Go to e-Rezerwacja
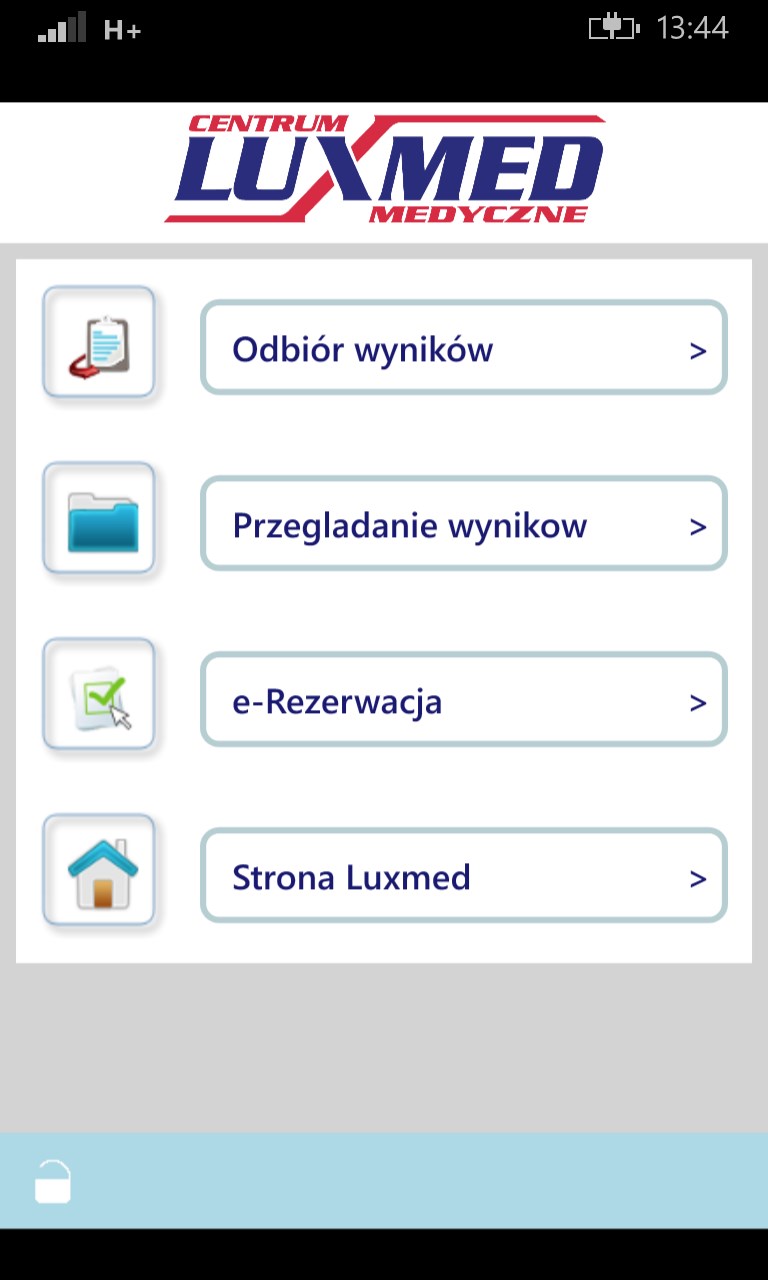This screenshot has height=1280, width=768. coord(463,700)
